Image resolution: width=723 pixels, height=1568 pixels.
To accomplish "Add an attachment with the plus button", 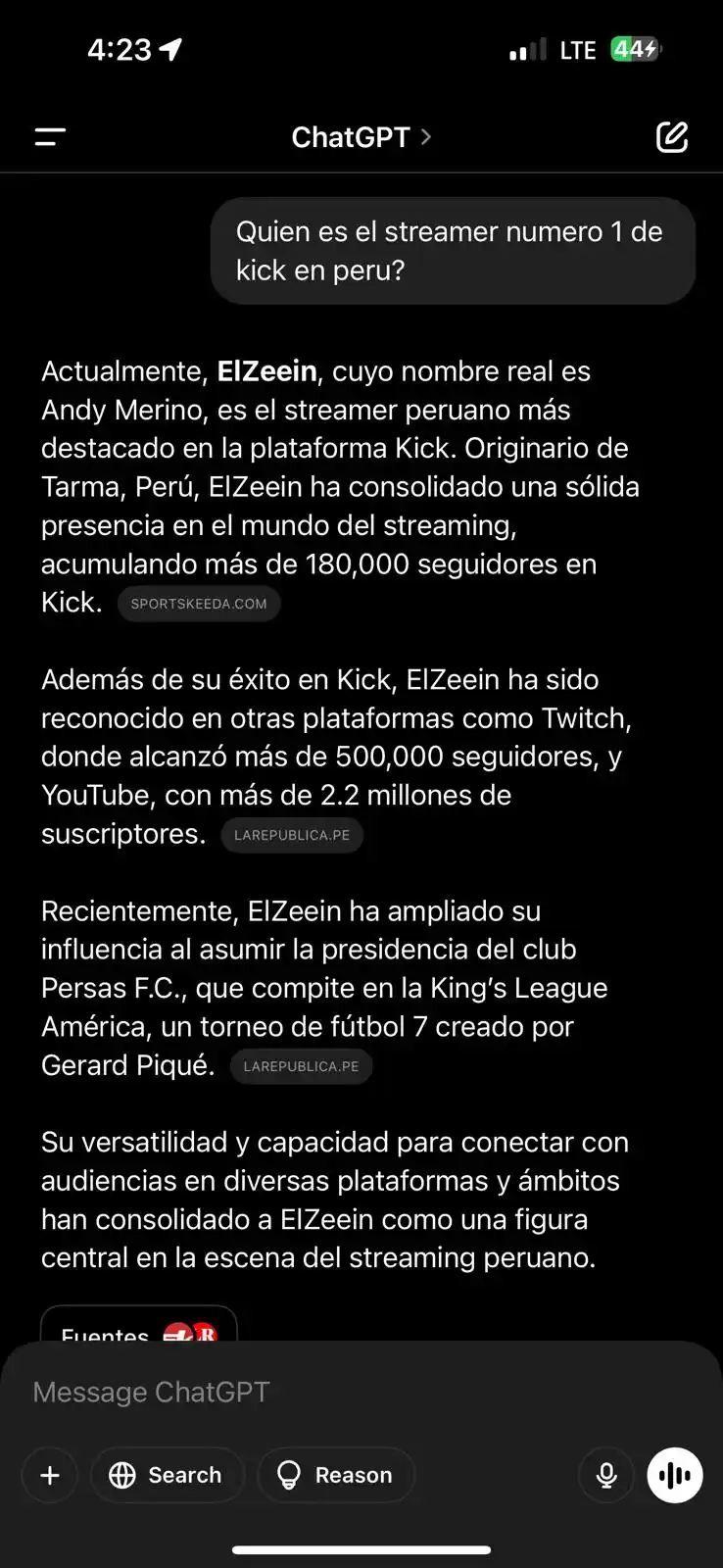I will [x=50, y=1475].
